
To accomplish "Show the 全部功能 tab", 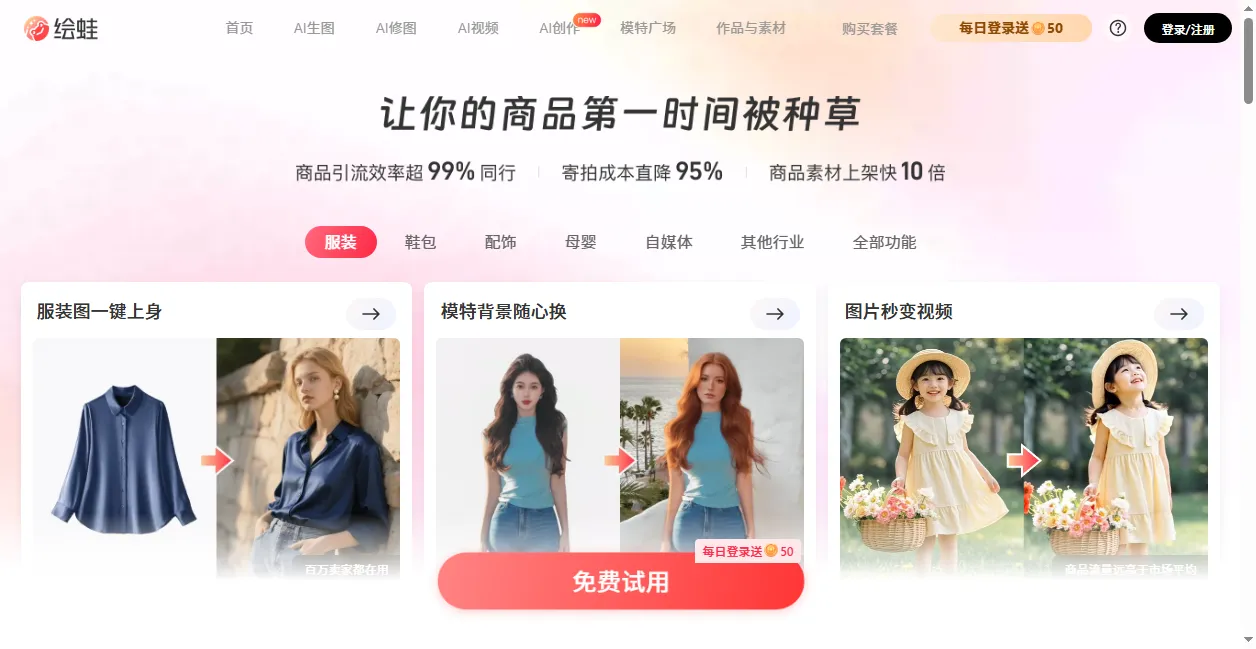I will (884, 242).
